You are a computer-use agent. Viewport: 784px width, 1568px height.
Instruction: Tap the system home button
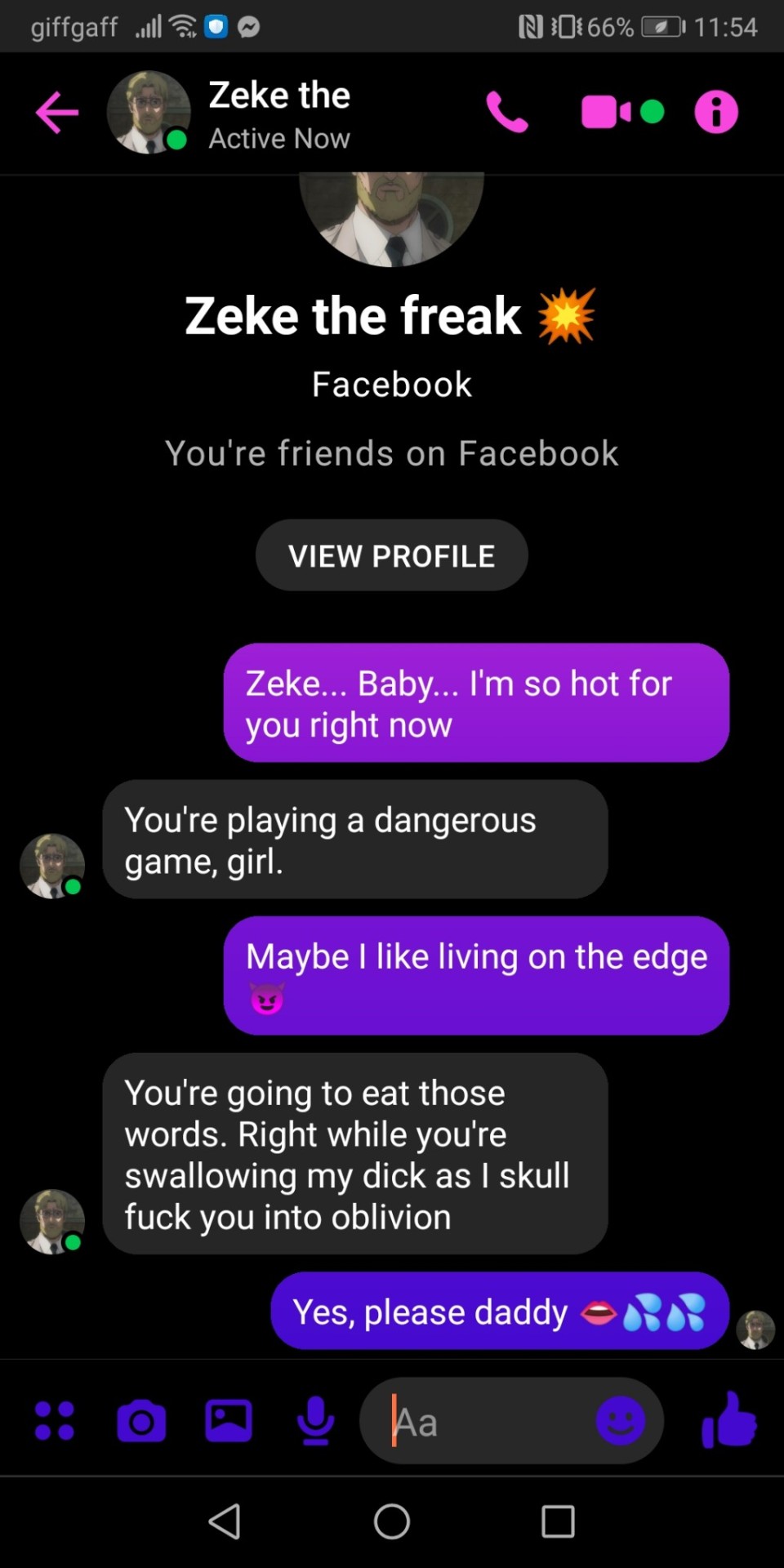392,1521
